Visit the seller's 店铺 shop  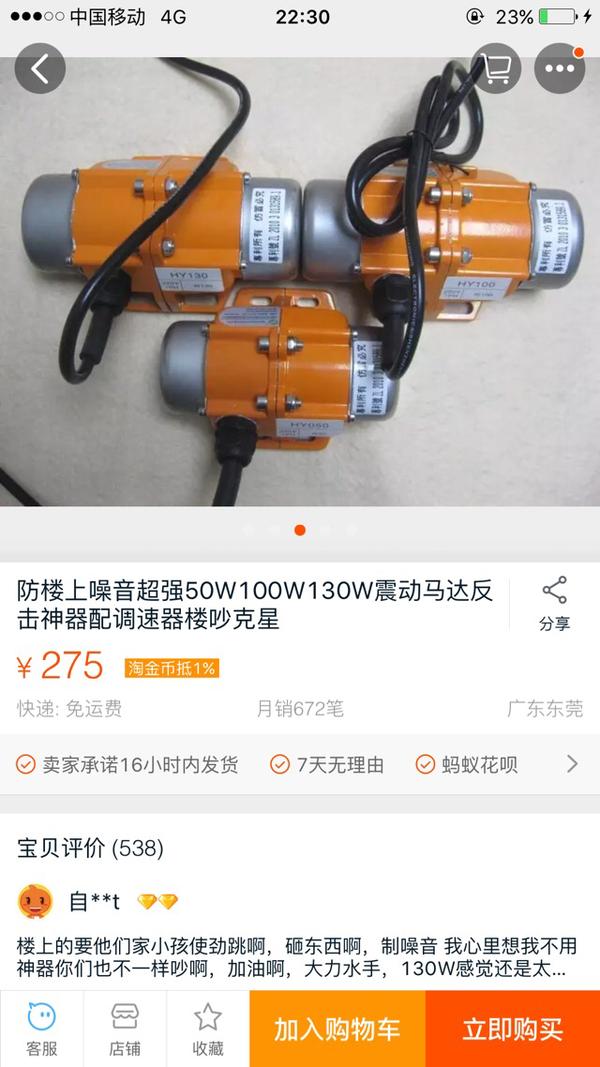124,1029
